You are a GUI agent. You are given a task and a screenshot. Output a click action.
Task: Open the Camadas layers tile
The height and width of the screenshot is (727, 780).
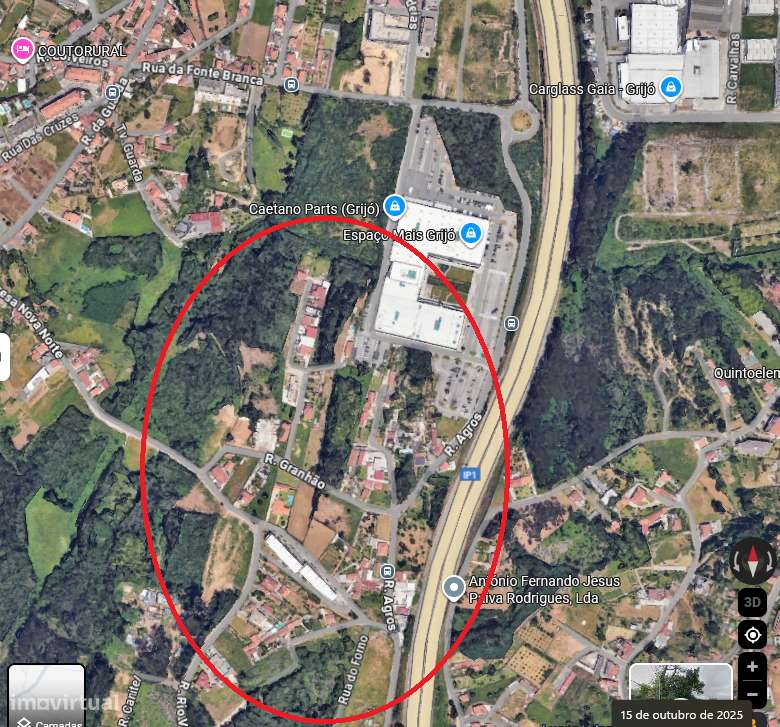click(46, 696)
